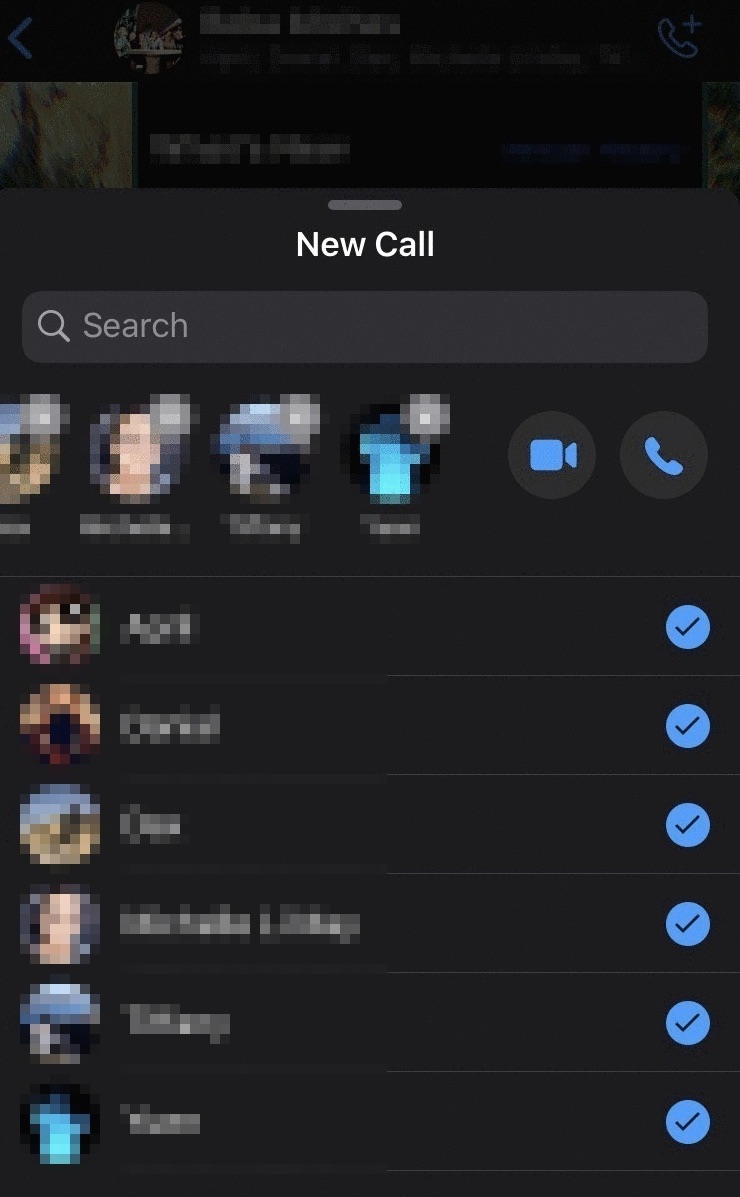Start a group video call
The image size is (740, 1197).
click(552, 456)
